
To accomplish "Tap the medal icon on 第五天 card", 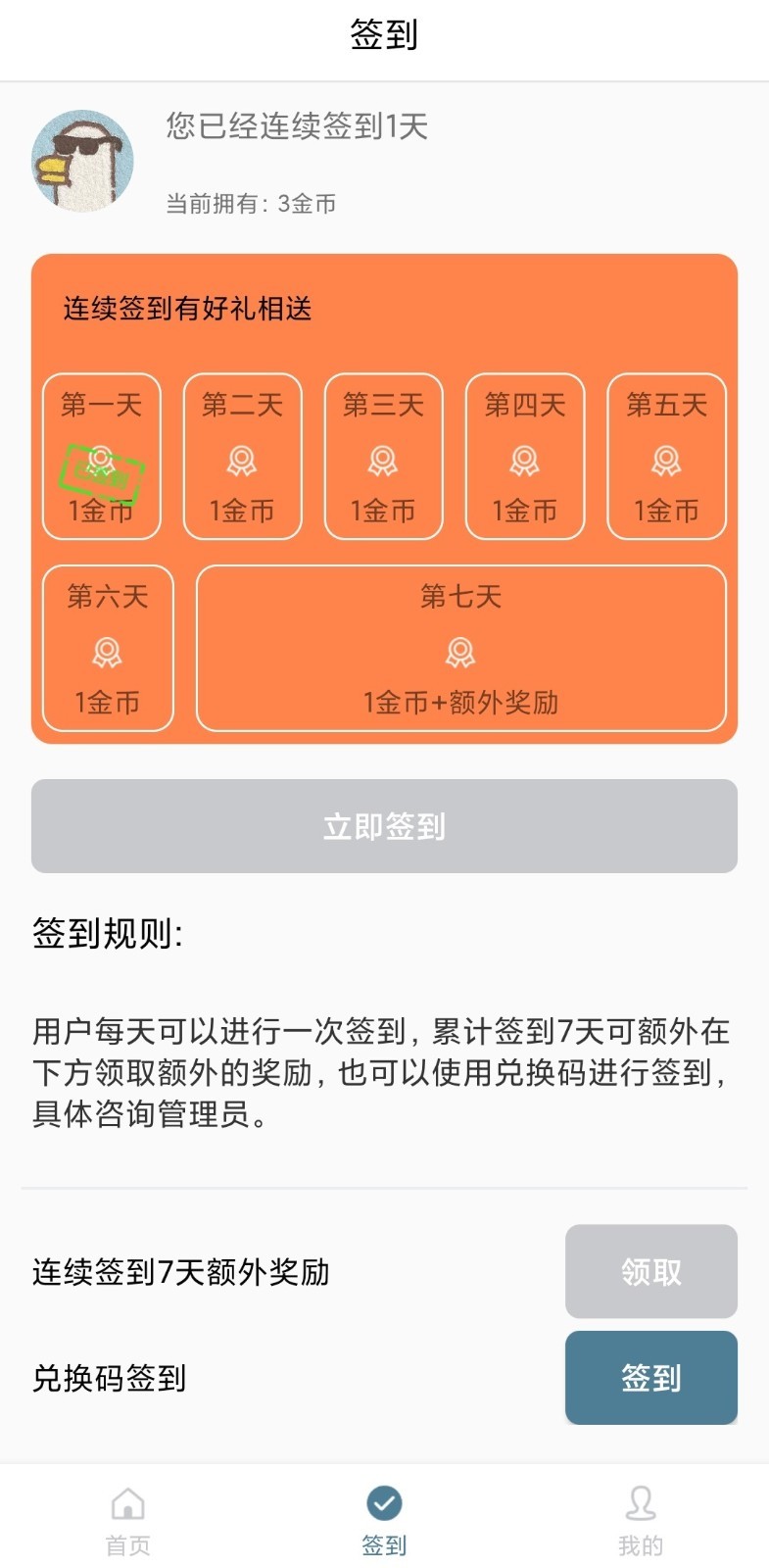I will click(x=666, y=462).
